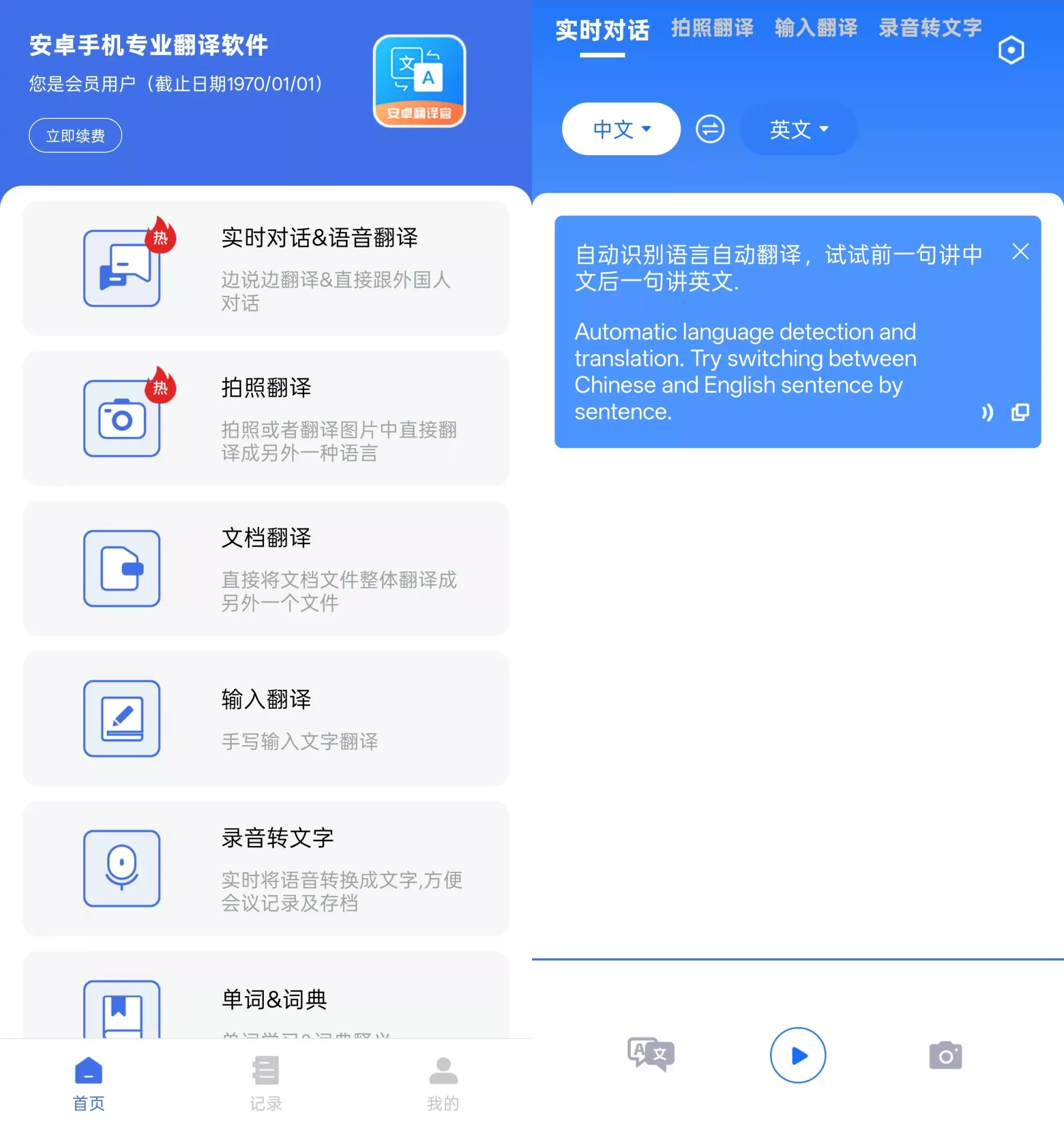Swap the source and target languages
1064x1129 pixels.
(710, 129)
